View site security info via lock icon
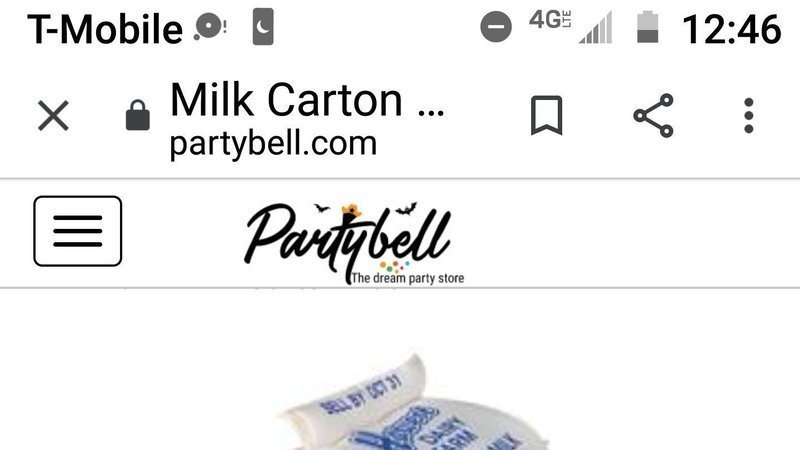This screenshot has height=450, width=800. [x=137, y=118]
